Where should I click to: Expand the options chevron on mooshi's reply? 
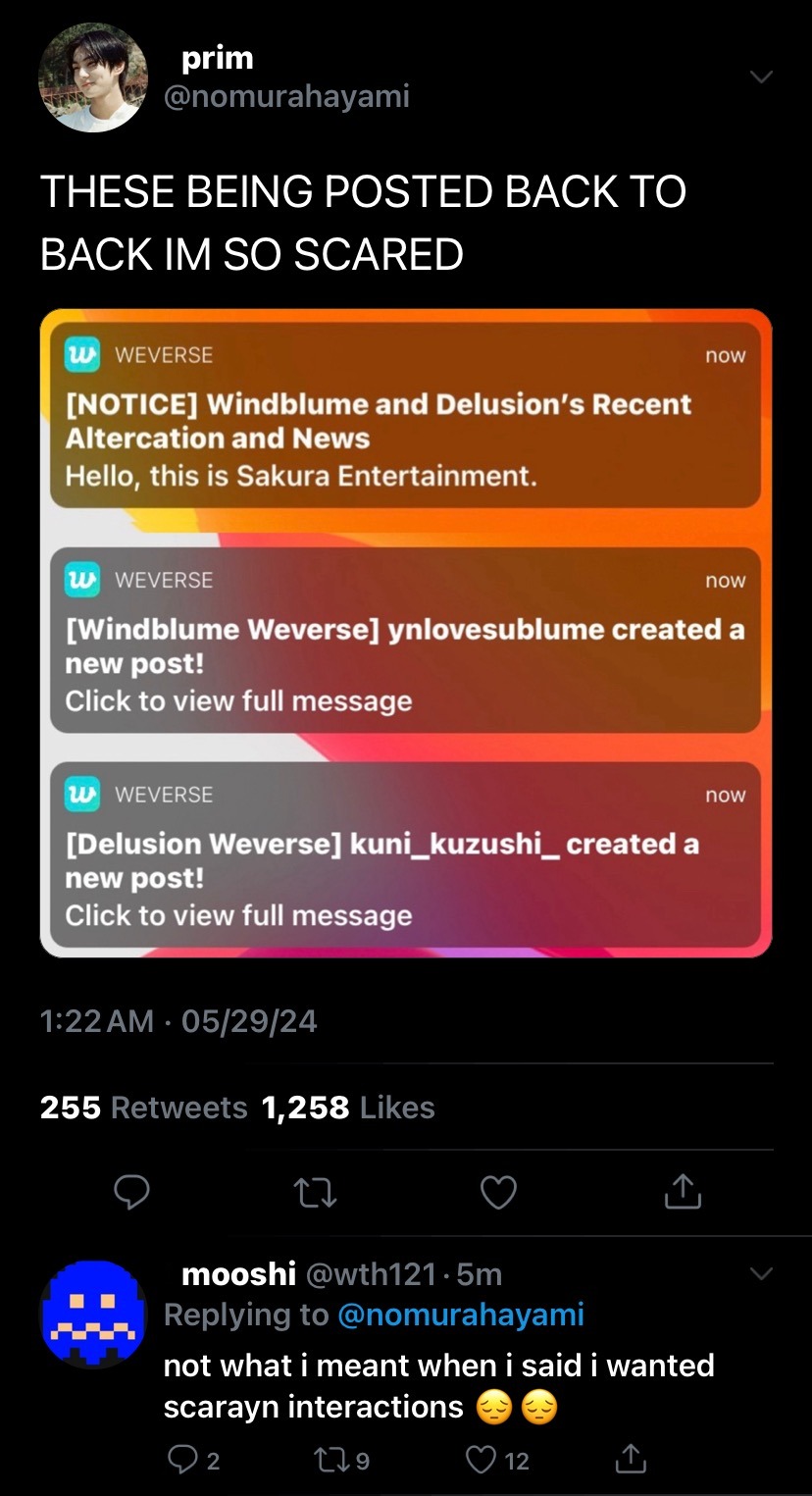click(x=762, y=1273)
